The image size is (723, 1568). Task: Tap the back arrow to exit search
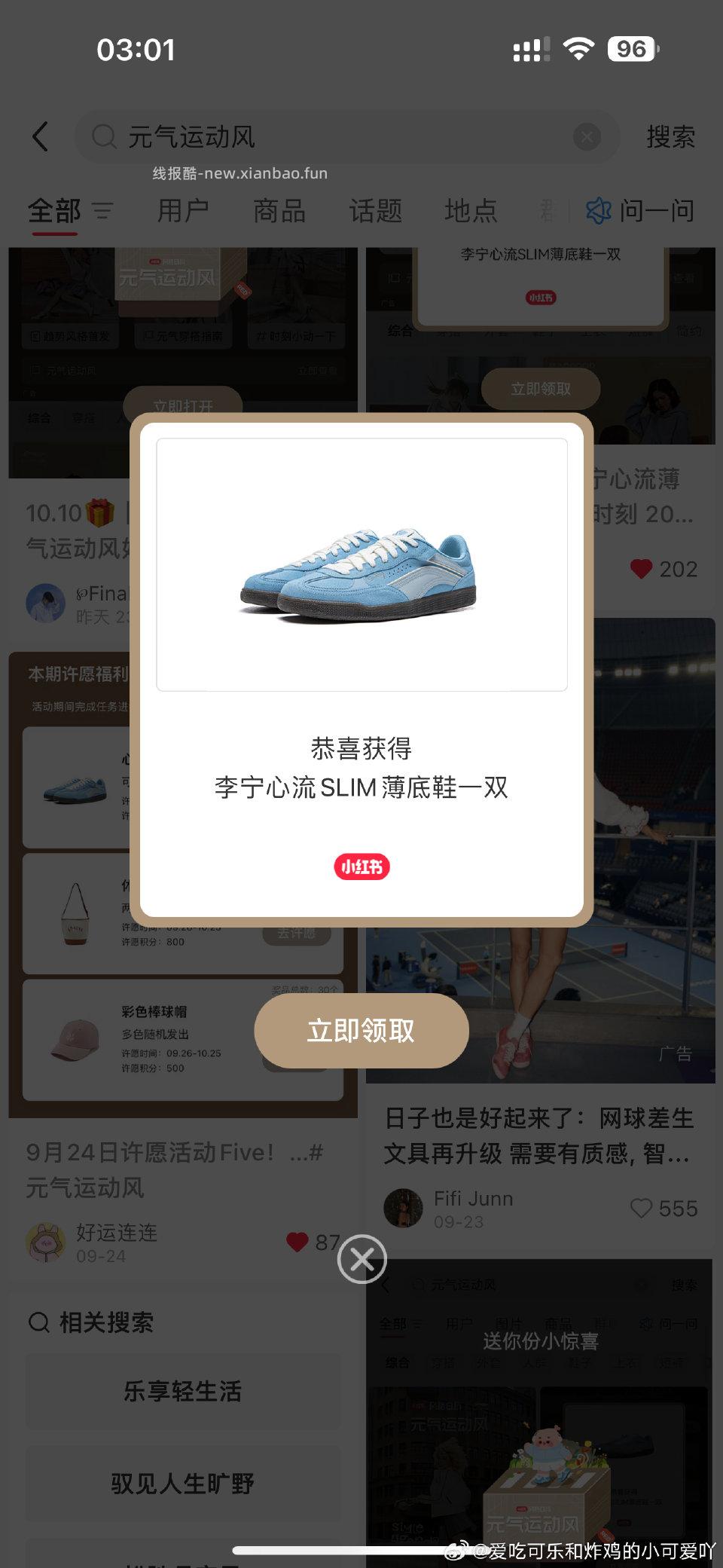pyautogui.click(x=40, y=136)
